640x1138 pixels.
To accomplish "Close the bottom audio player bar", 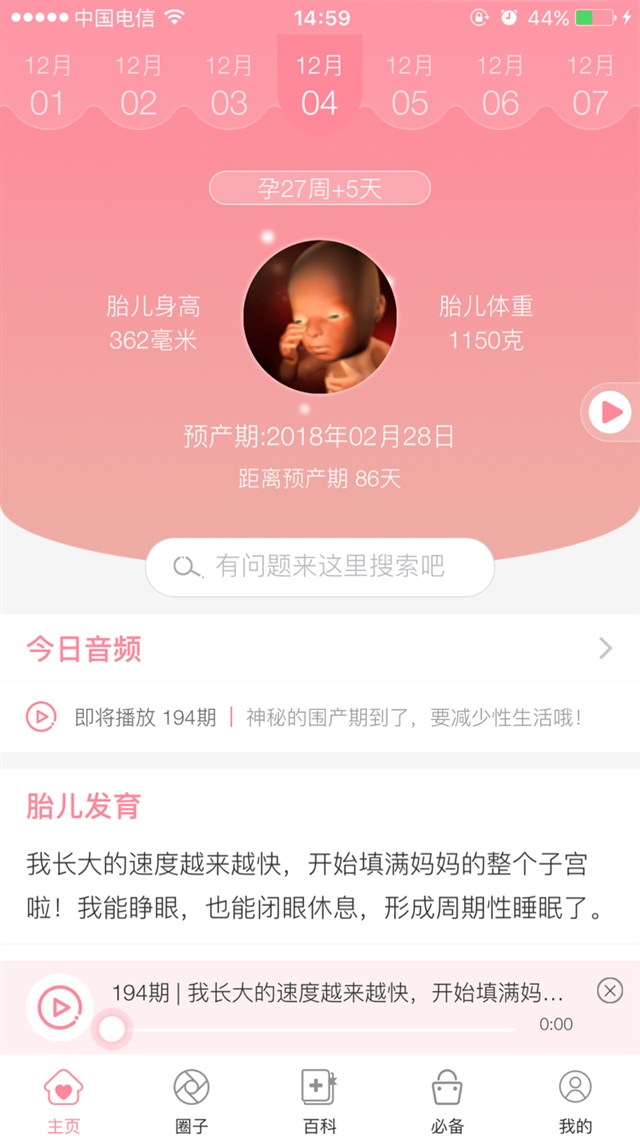I will tap(609, 991).
